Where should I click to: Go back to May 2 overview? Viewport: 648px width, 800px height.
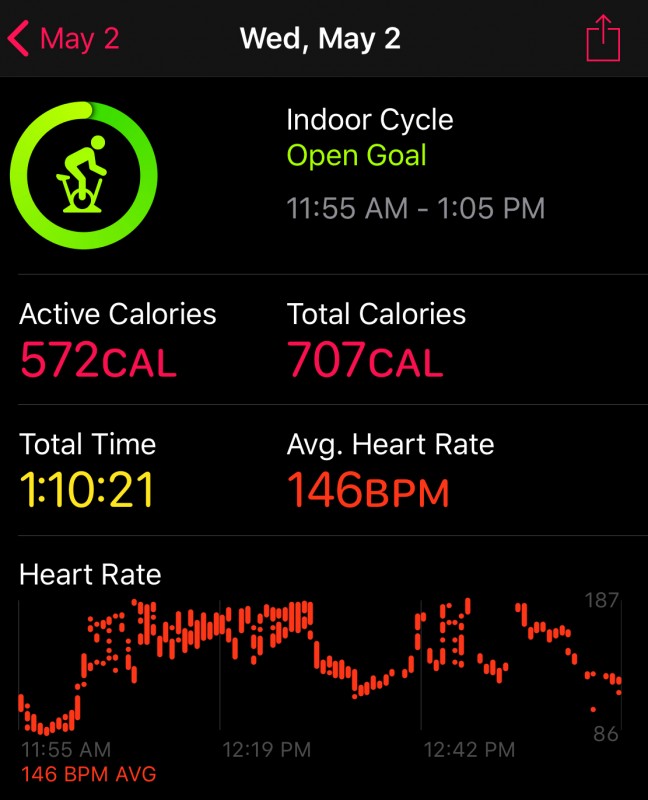pos(63,39)
